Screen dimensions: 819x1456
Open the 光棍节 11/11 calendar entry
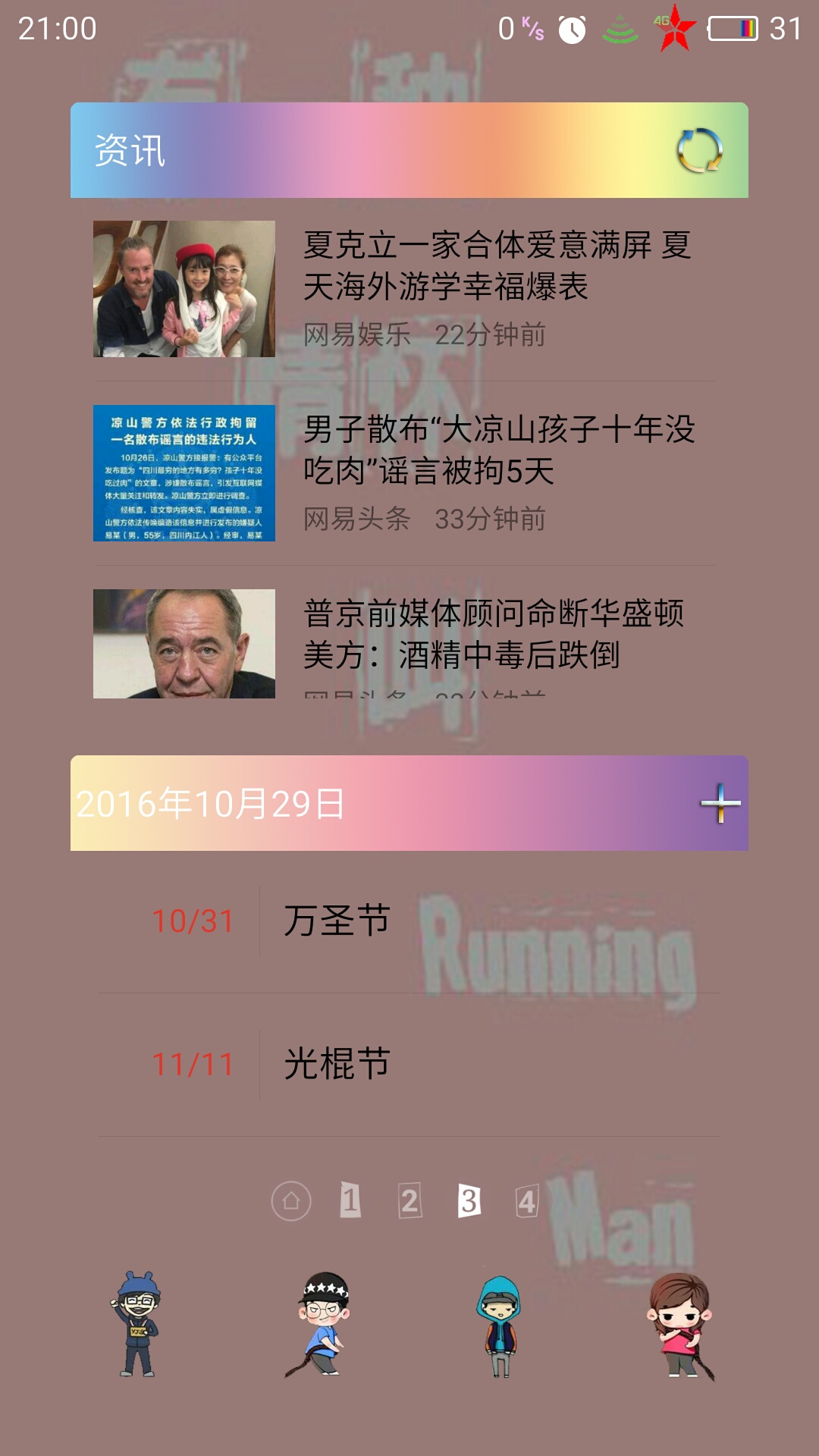point(409,1064)
